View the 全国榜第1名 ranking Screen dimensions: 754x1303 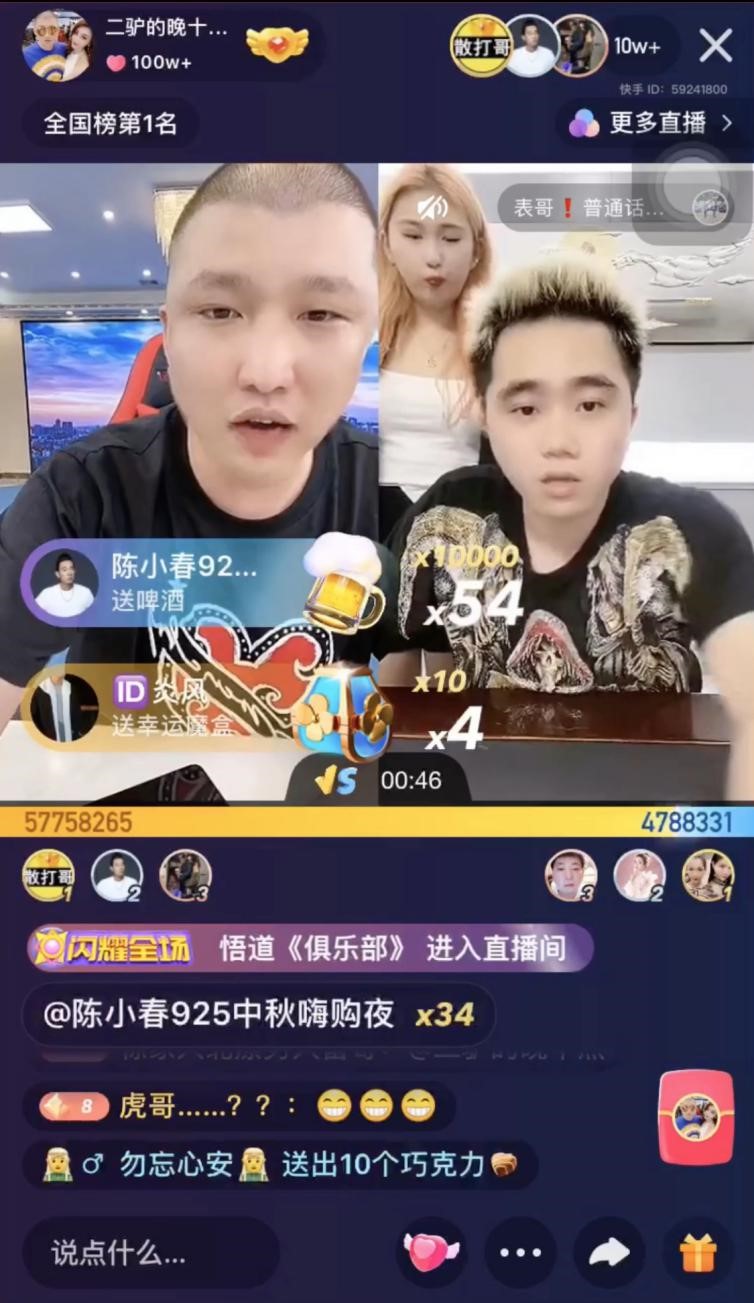tap(110, 123)
